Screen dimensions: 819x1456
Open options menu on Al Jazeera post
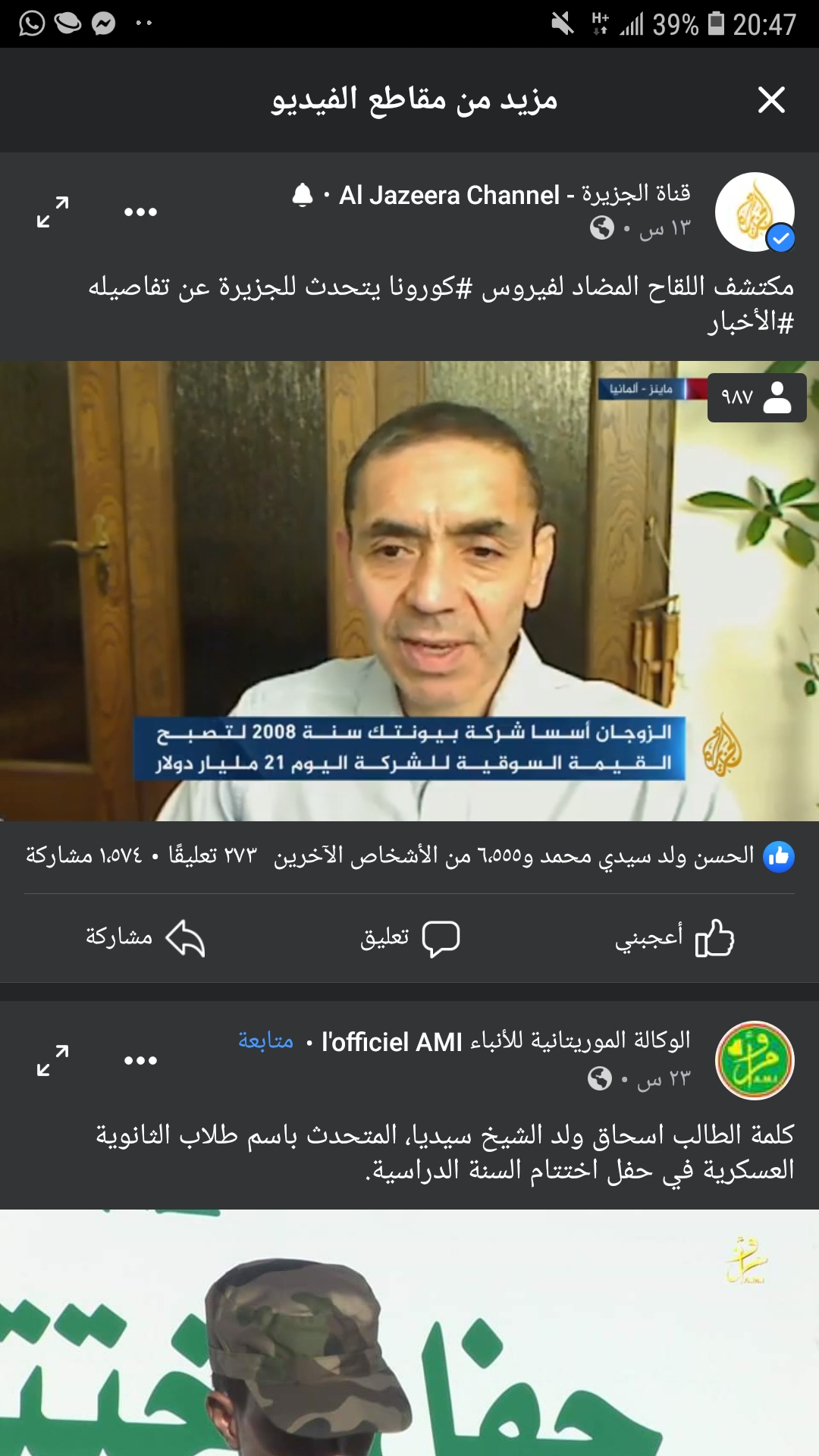140,212
